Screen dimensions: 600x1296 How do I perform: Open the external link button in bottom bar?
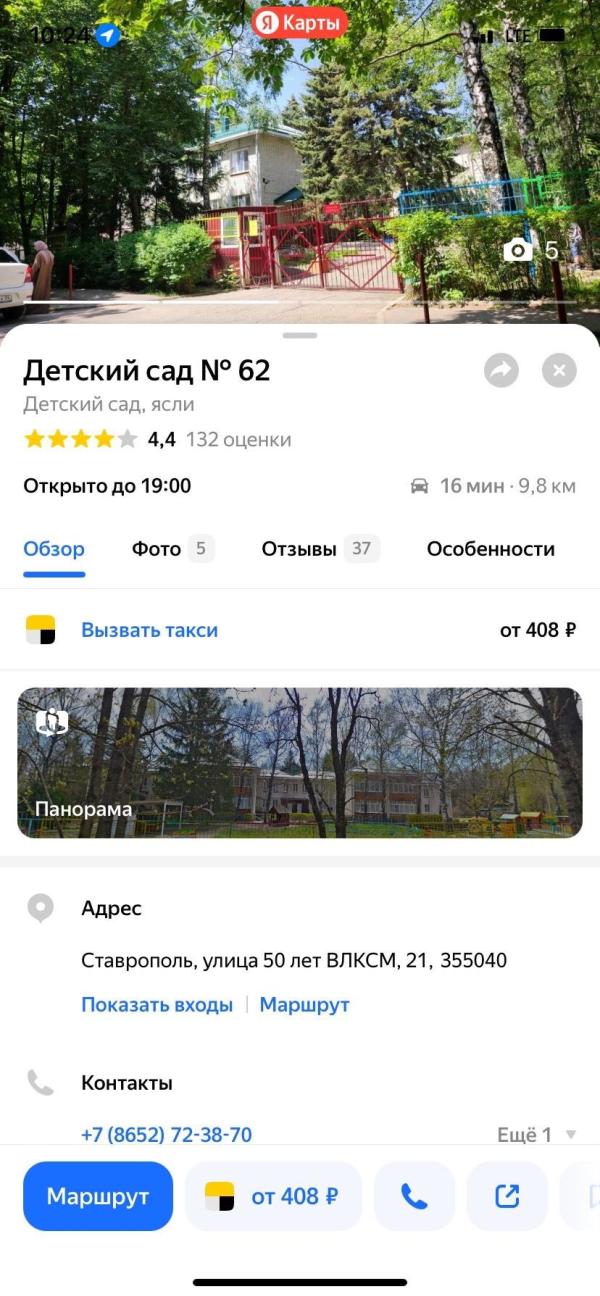point(507,1196)
